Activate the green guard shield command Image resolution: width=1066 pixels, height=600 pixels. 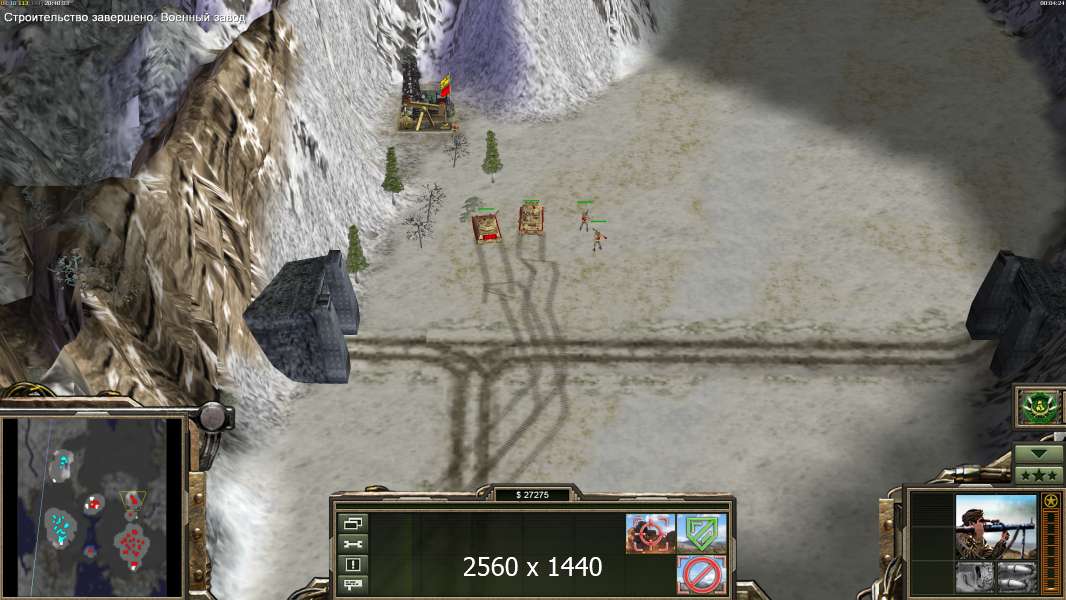(x=701, y=533)
